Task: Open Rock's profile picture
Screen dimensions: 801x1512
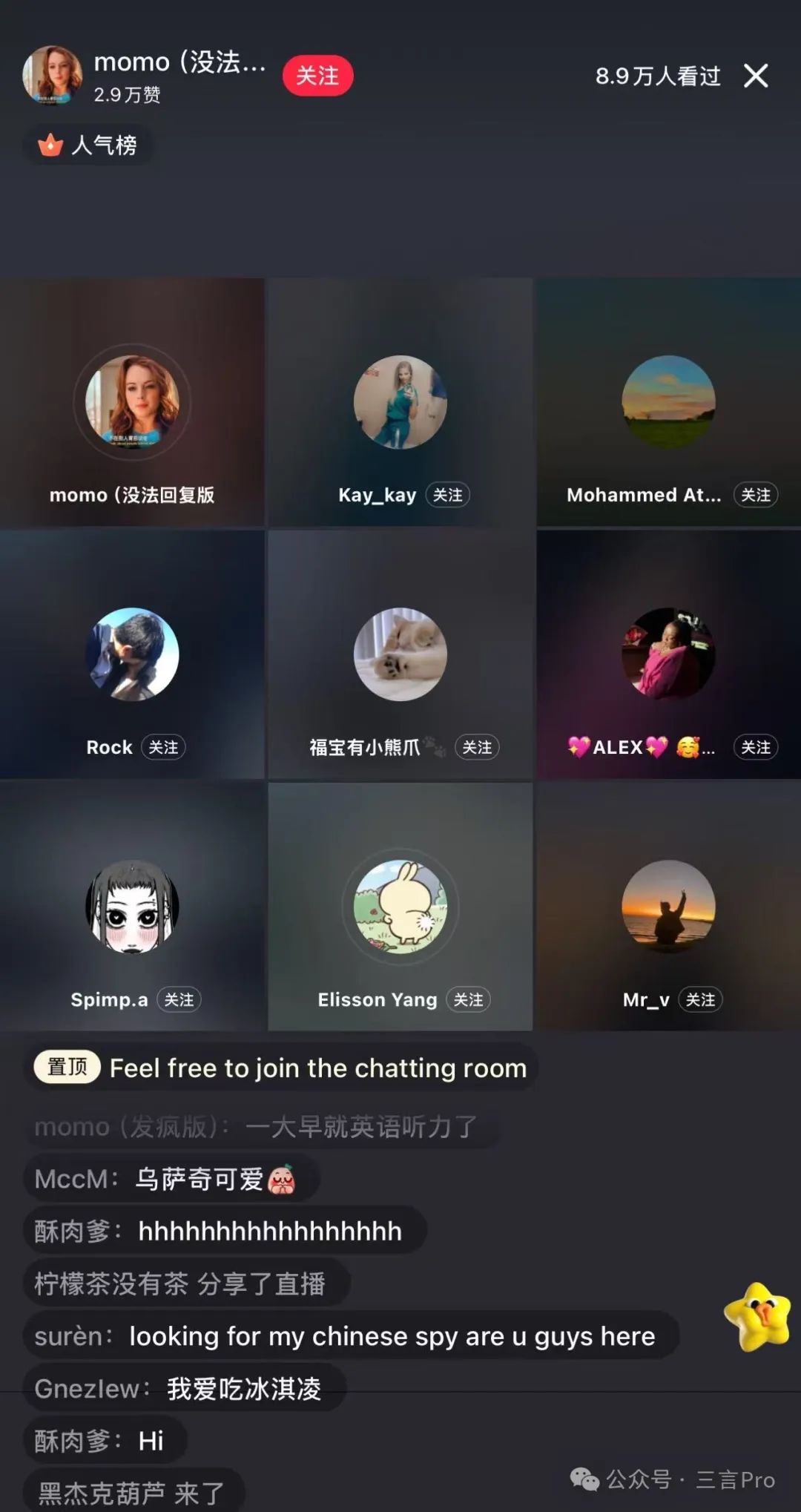Action: pyautogui.click(x=133, y=654)
